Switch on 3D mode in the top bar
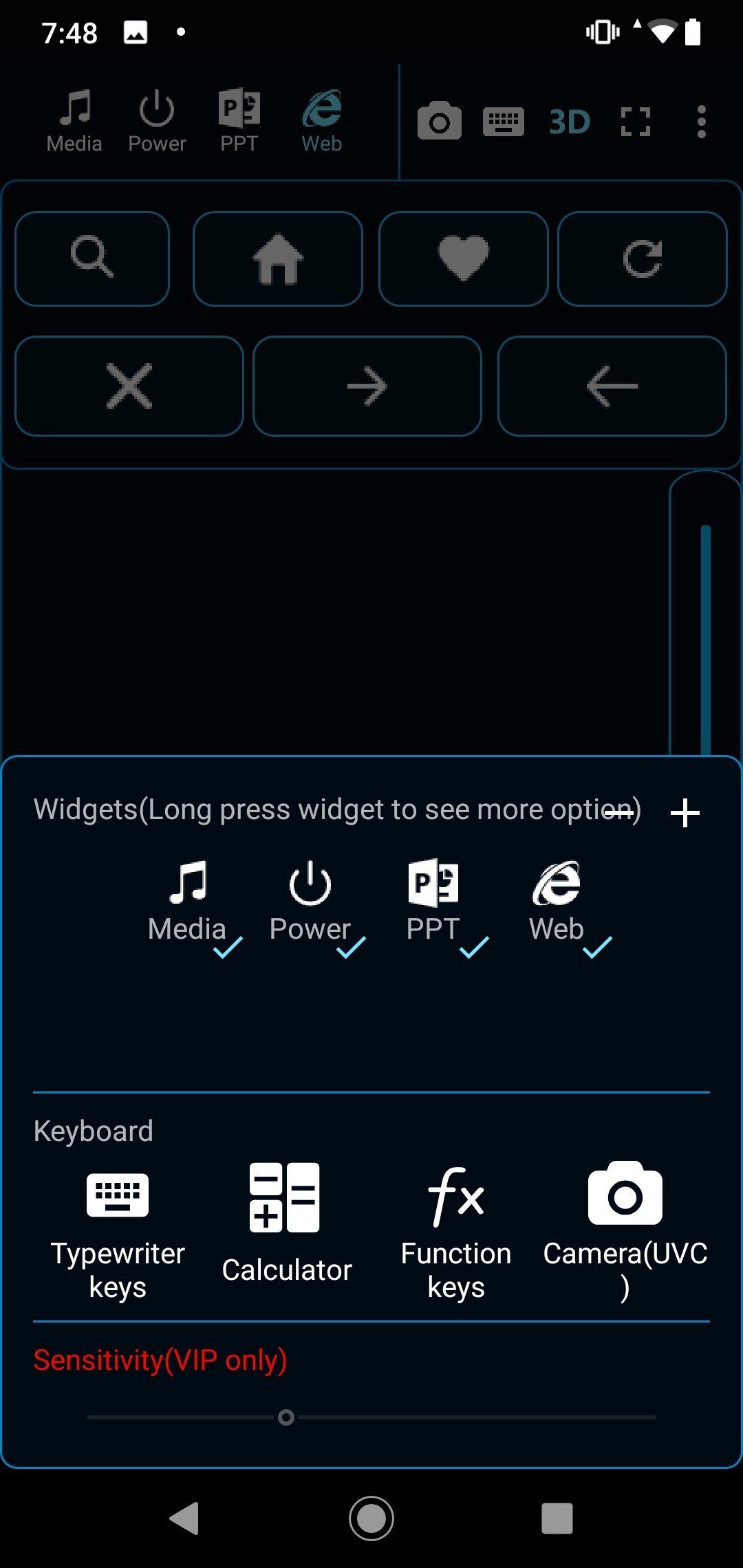 click(x=569, y=122)
